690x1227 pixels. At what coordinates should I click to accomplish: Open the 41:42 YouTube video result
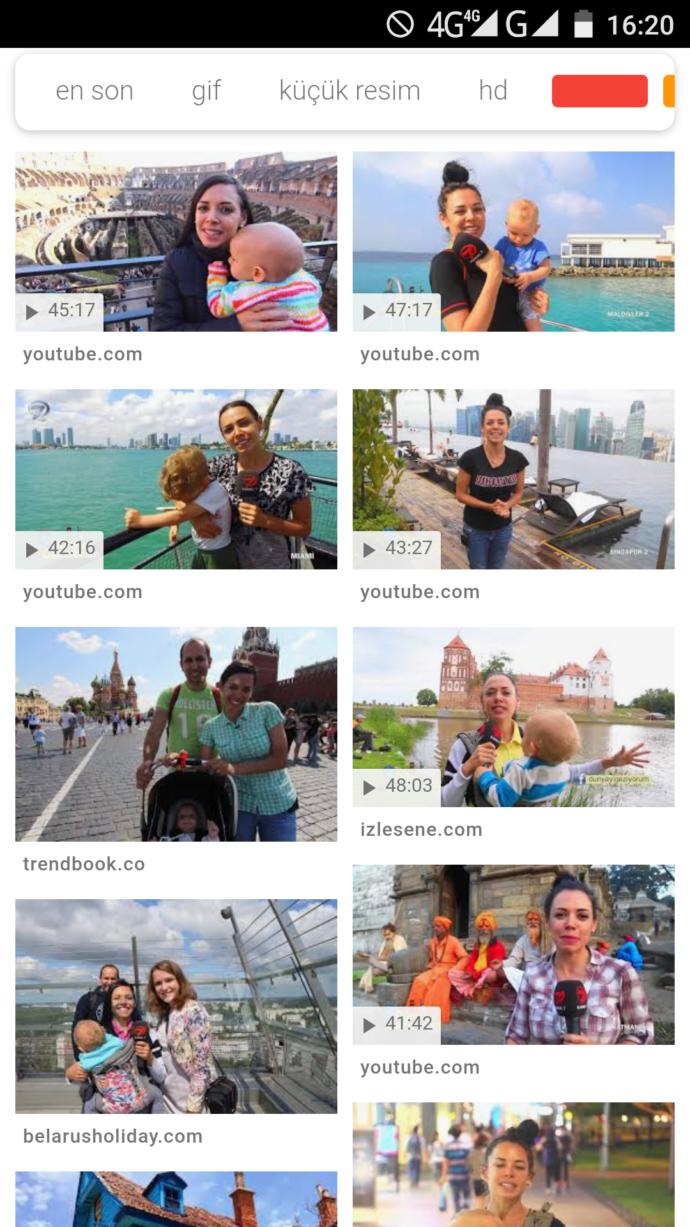click(513, 955)
